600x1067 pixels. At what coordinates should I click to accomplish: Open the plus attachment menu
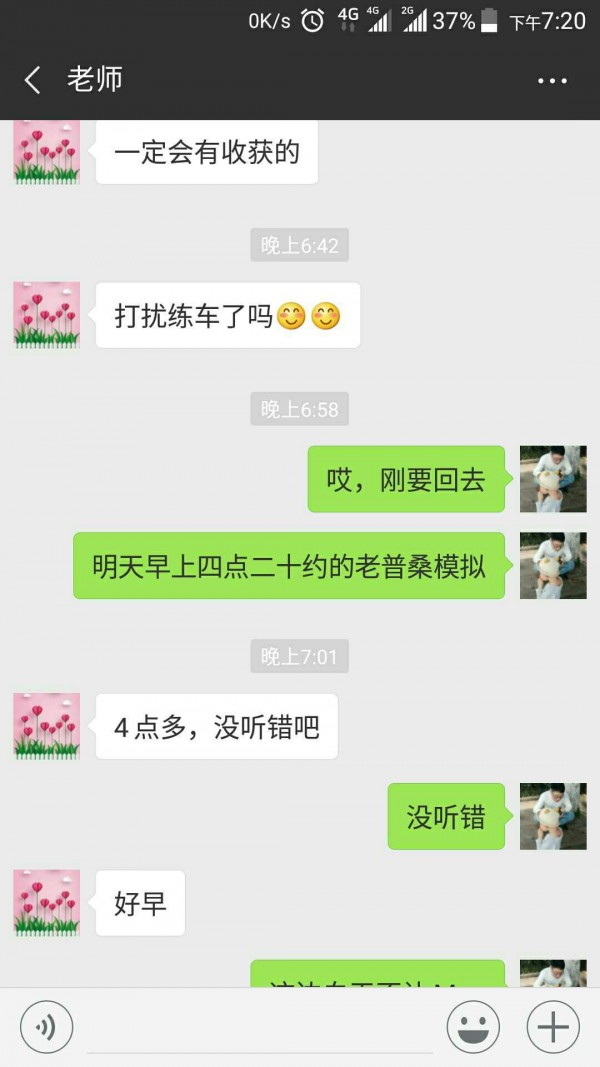point(553,1027)
